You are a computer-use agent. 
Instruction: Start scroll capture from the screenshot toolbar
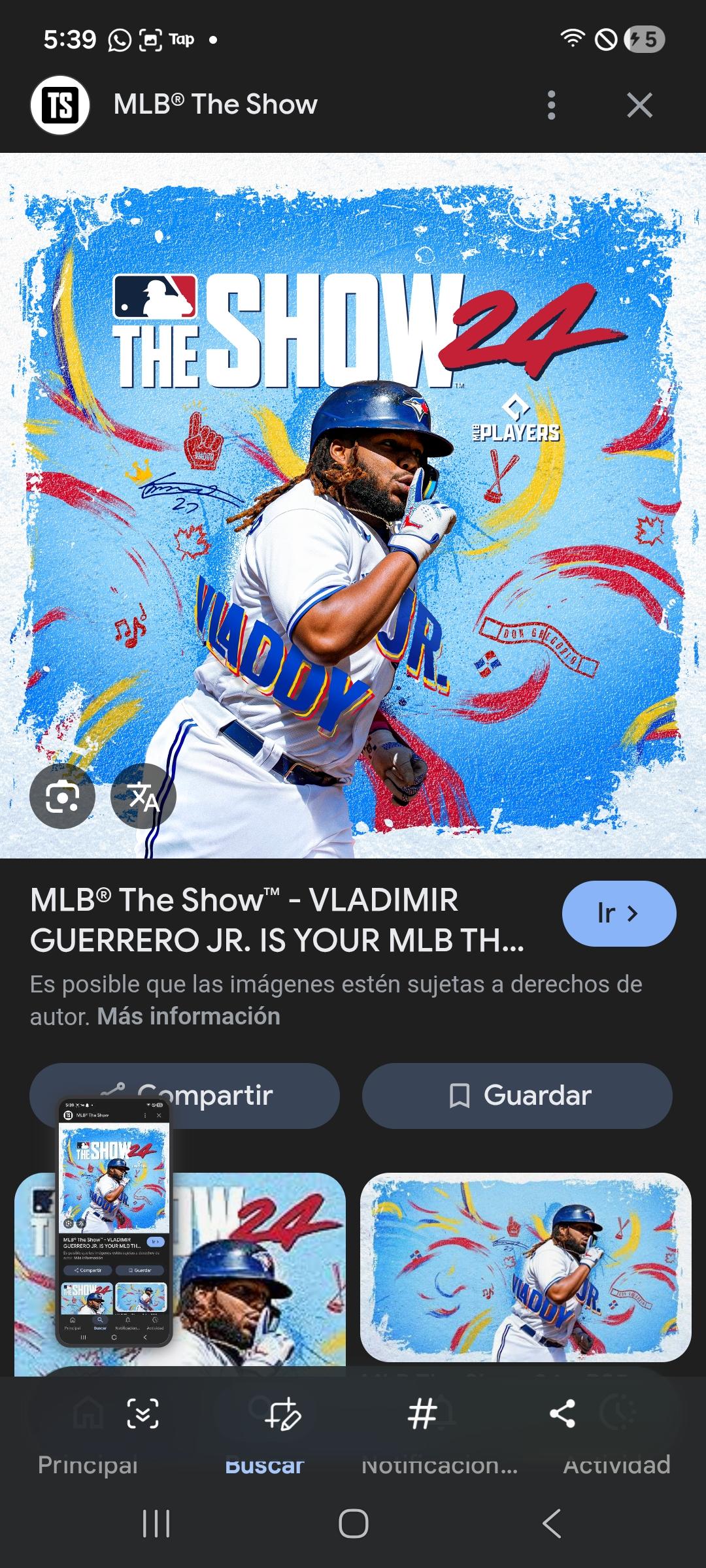(142, 1414)
